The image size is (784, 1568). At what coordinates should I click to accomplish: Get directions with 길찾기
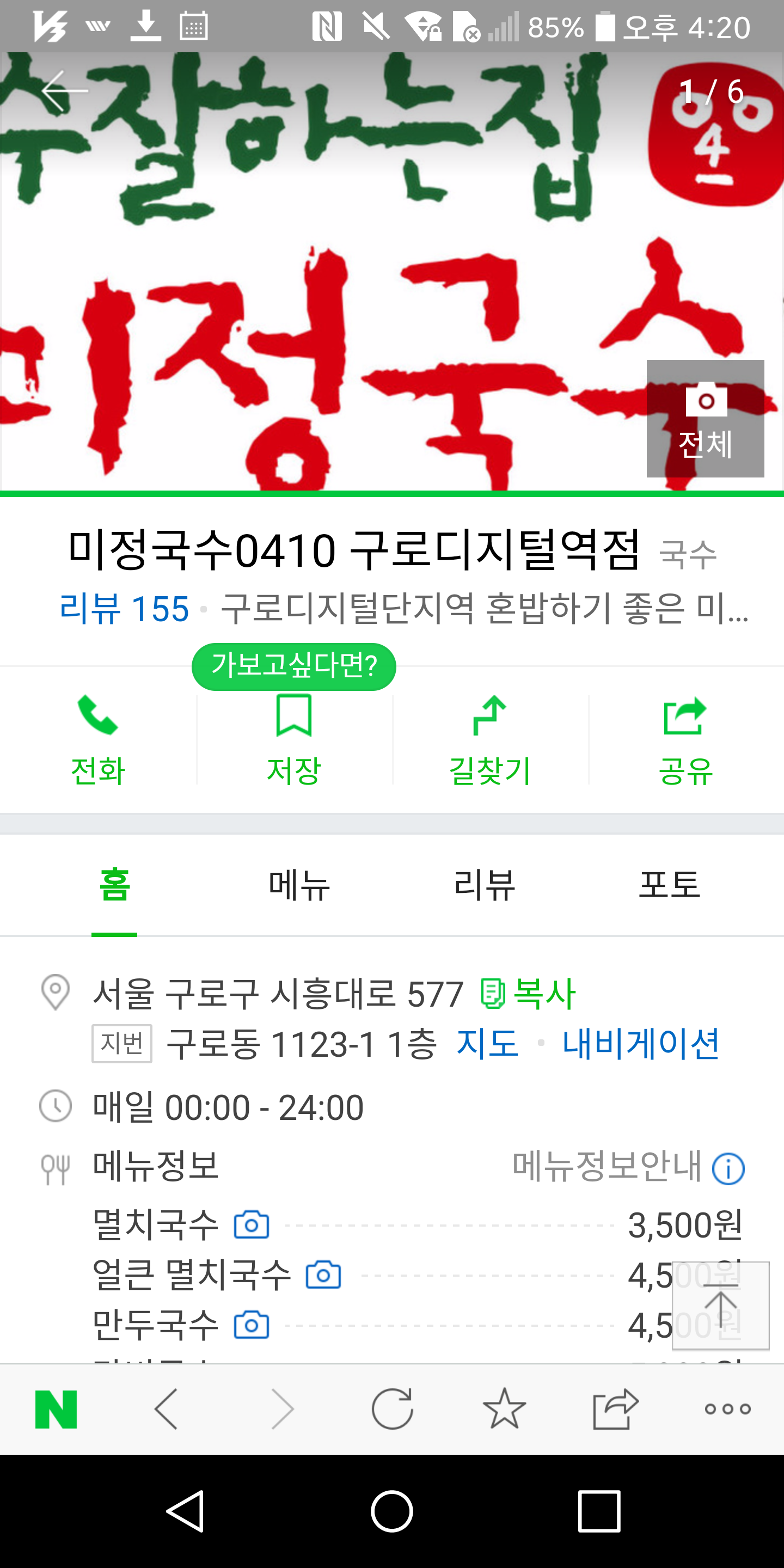490,739
